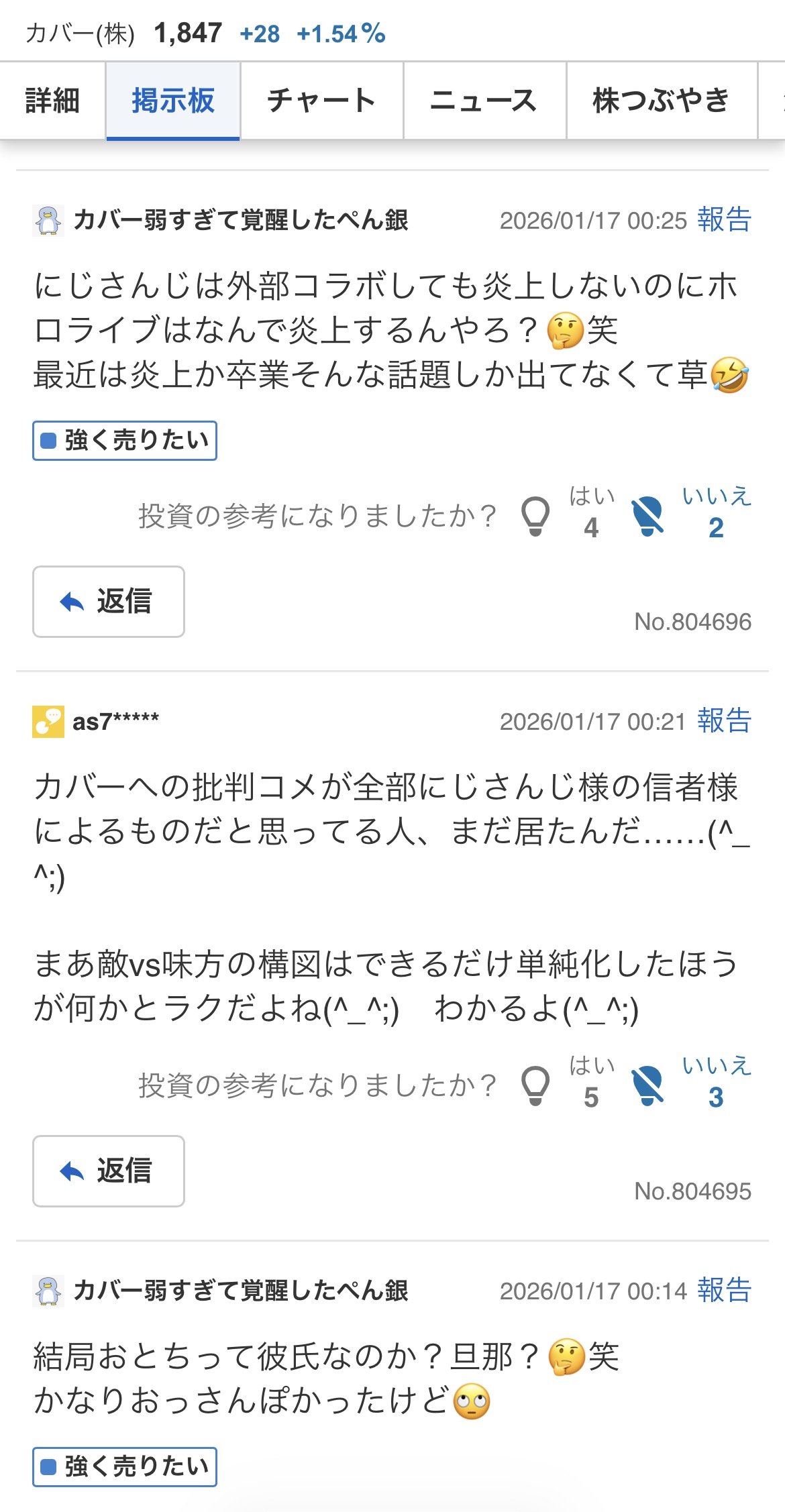Report the post dated 00:14
Screen dimensions: 785x1512
tap(724, 1291)
